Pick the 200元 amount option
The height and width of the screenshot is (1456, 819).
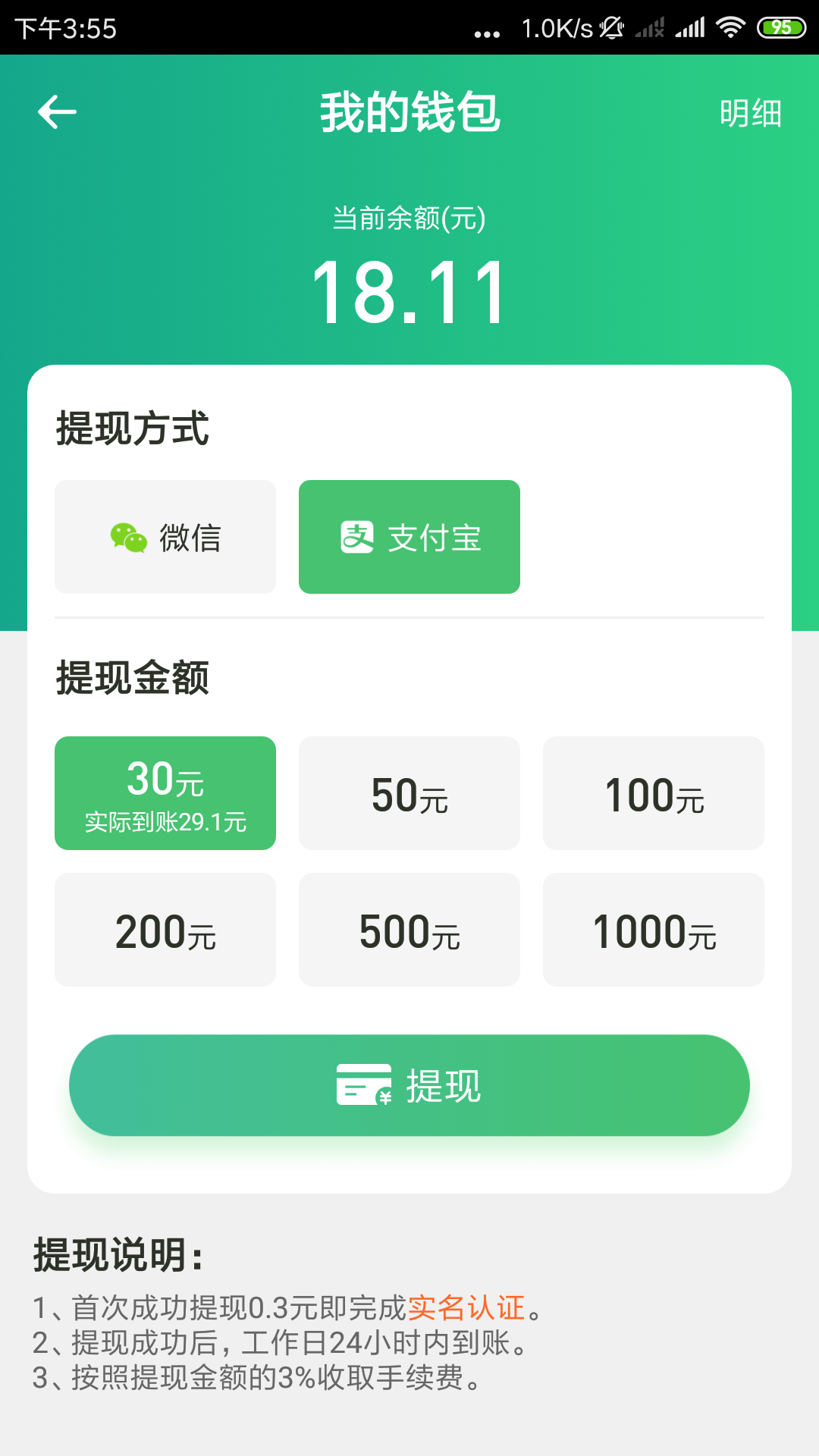point(165,930)
